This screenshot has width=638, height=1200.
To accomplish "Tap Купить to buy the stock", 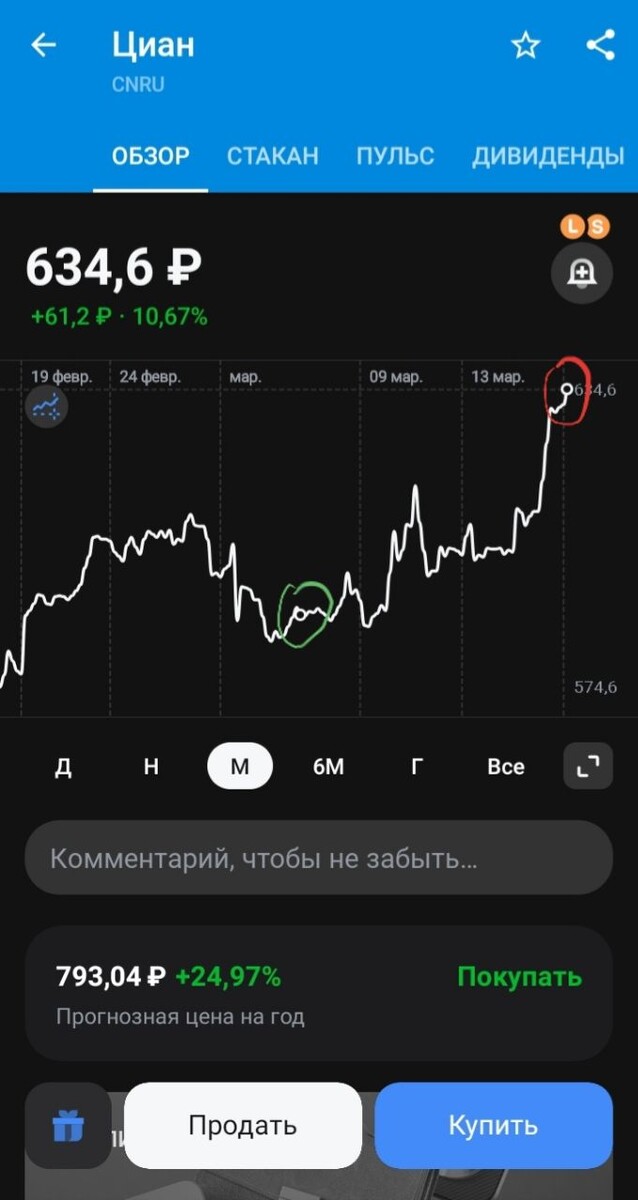I will pos(493,1126).
